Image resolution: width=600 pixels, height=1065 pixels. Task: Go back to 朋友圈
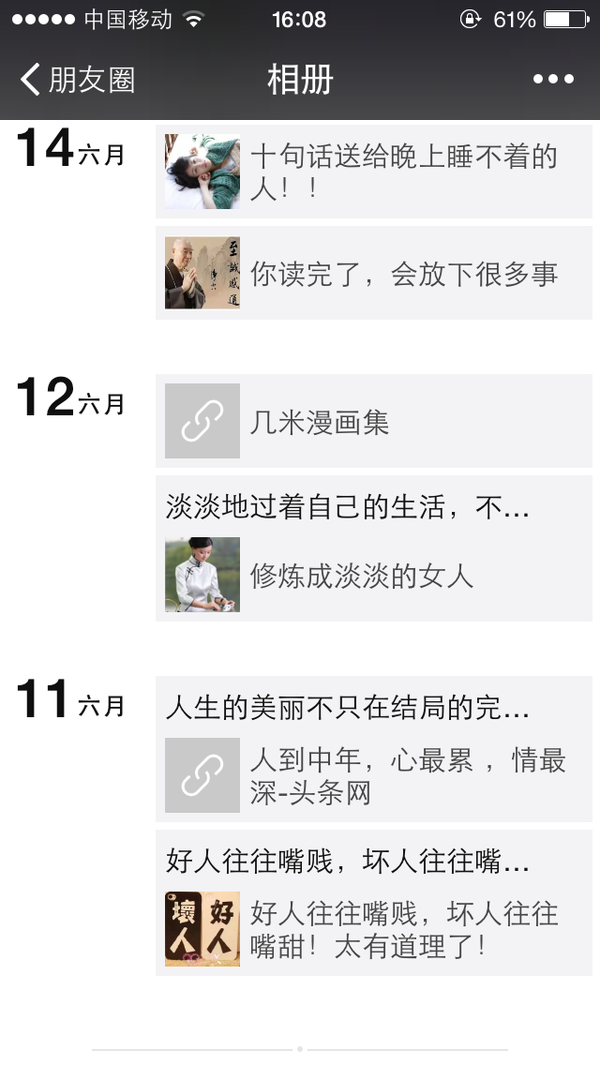tap(78, 79)
